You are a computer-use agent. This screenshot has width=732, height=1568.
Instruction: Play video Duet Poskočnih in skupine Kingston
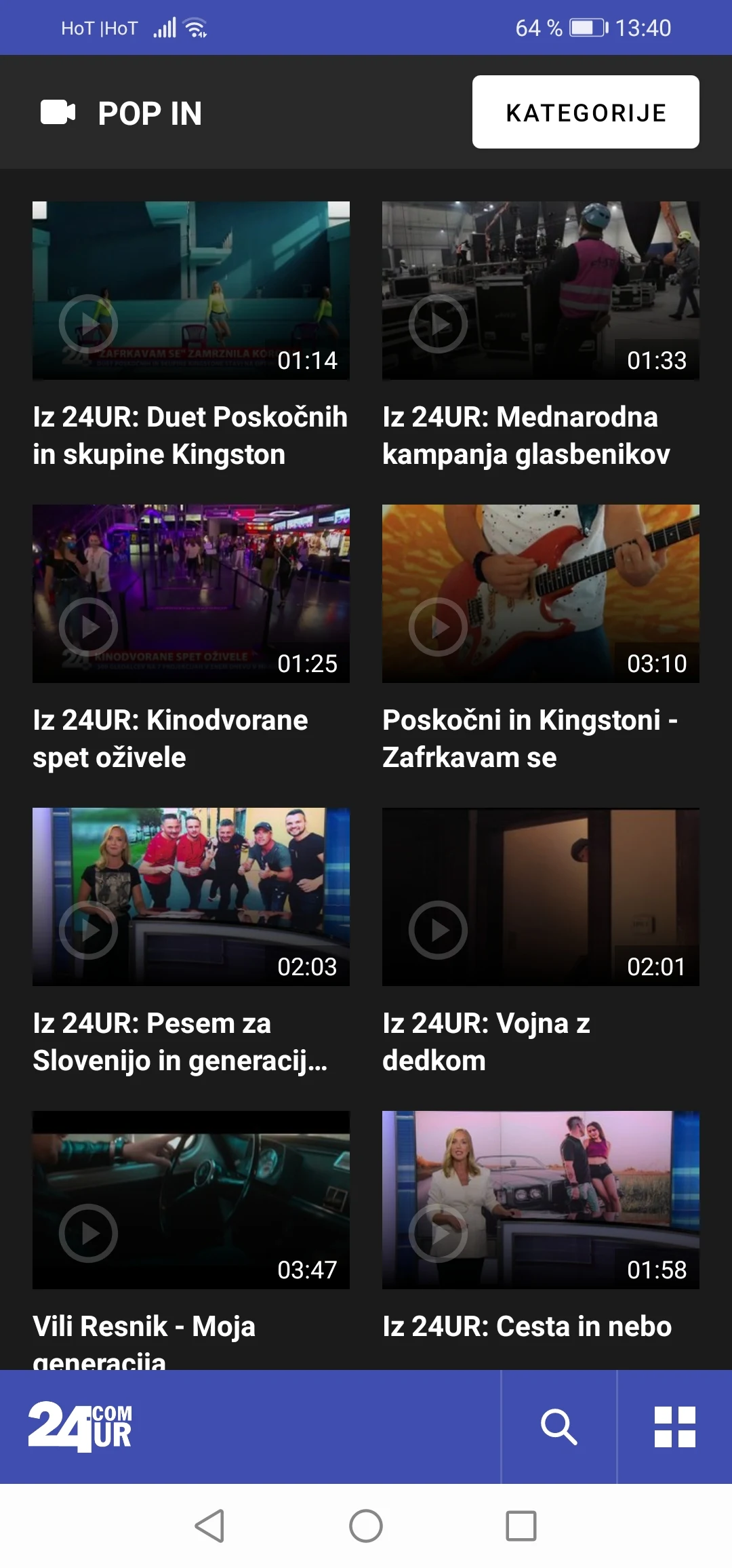[x=191, y=290]
